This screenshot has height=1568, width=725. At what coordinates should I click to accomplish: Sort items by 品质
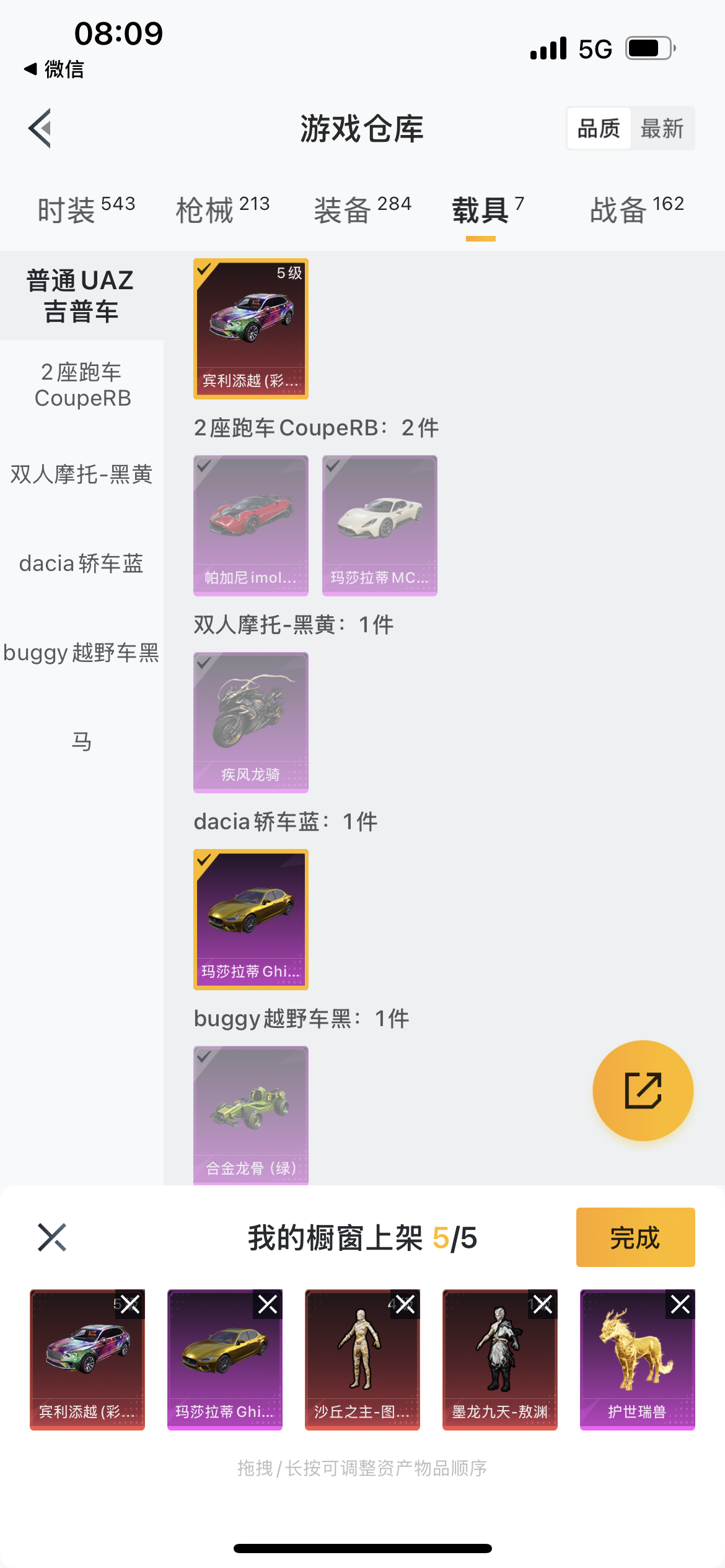click(x=599, y=129)
